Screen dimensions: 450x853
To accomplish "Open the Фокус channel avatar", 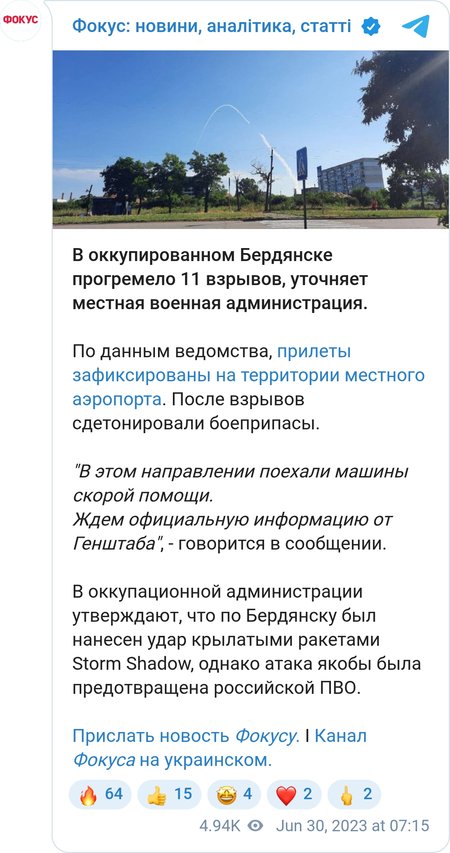I will coord(21,20).
